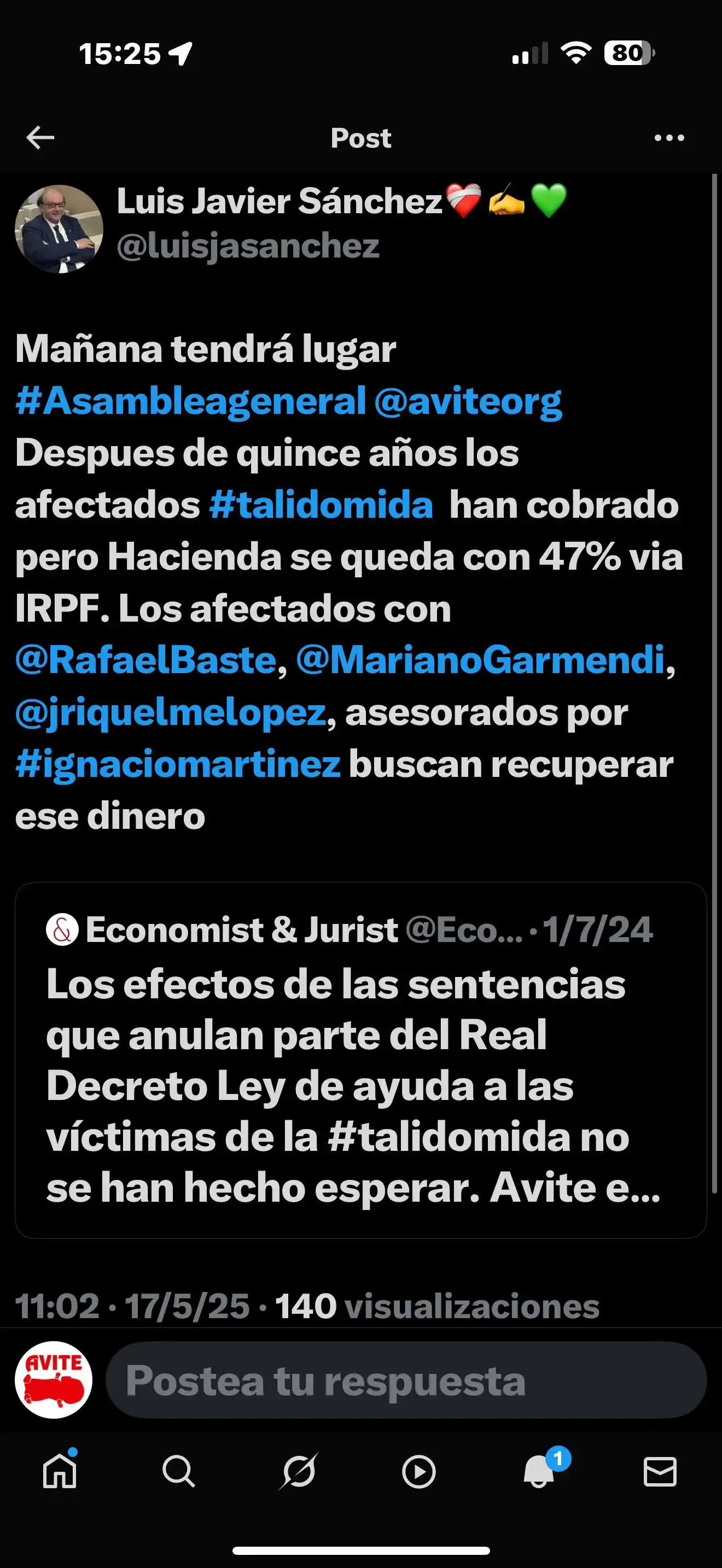Open the Grok tab
The height and width of the screenshot is (1568, 722).
click(299, 1472)
